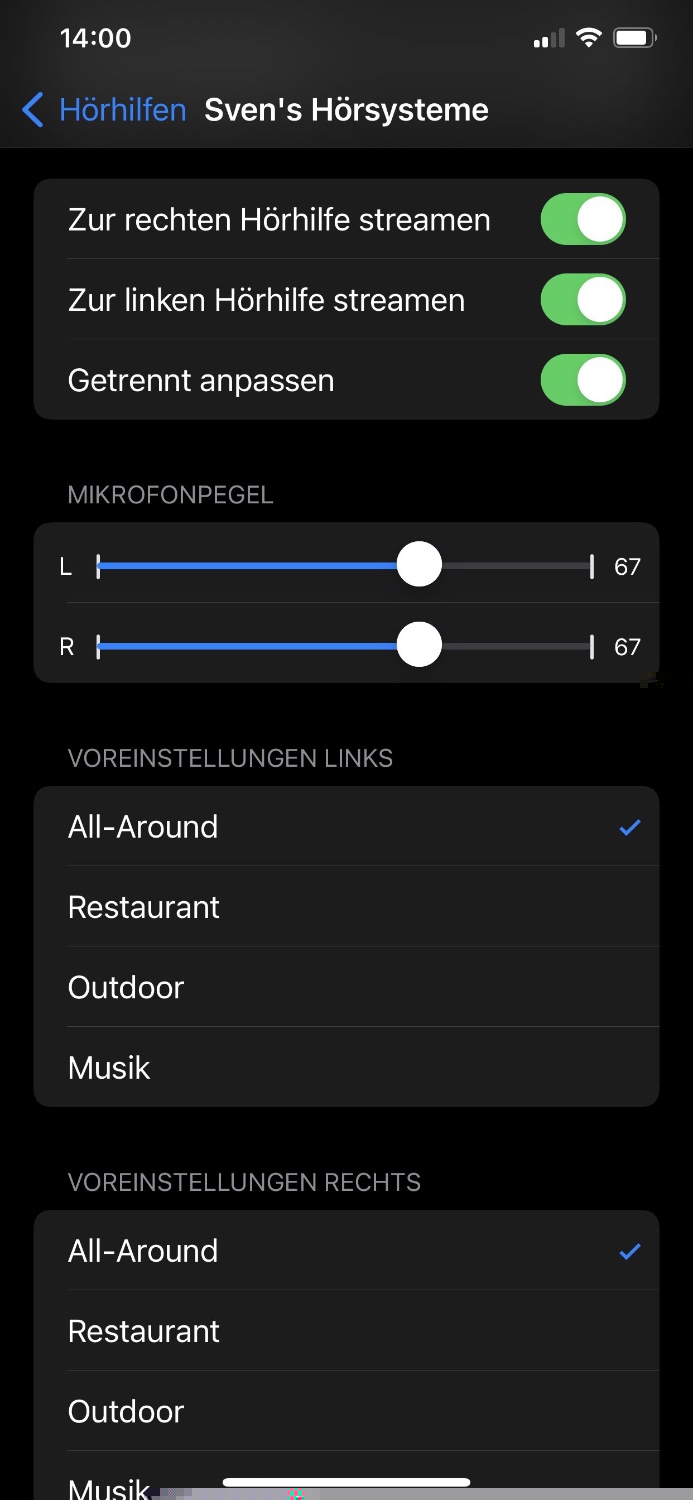Turn off Getrennt anpassen

(583, 380)
